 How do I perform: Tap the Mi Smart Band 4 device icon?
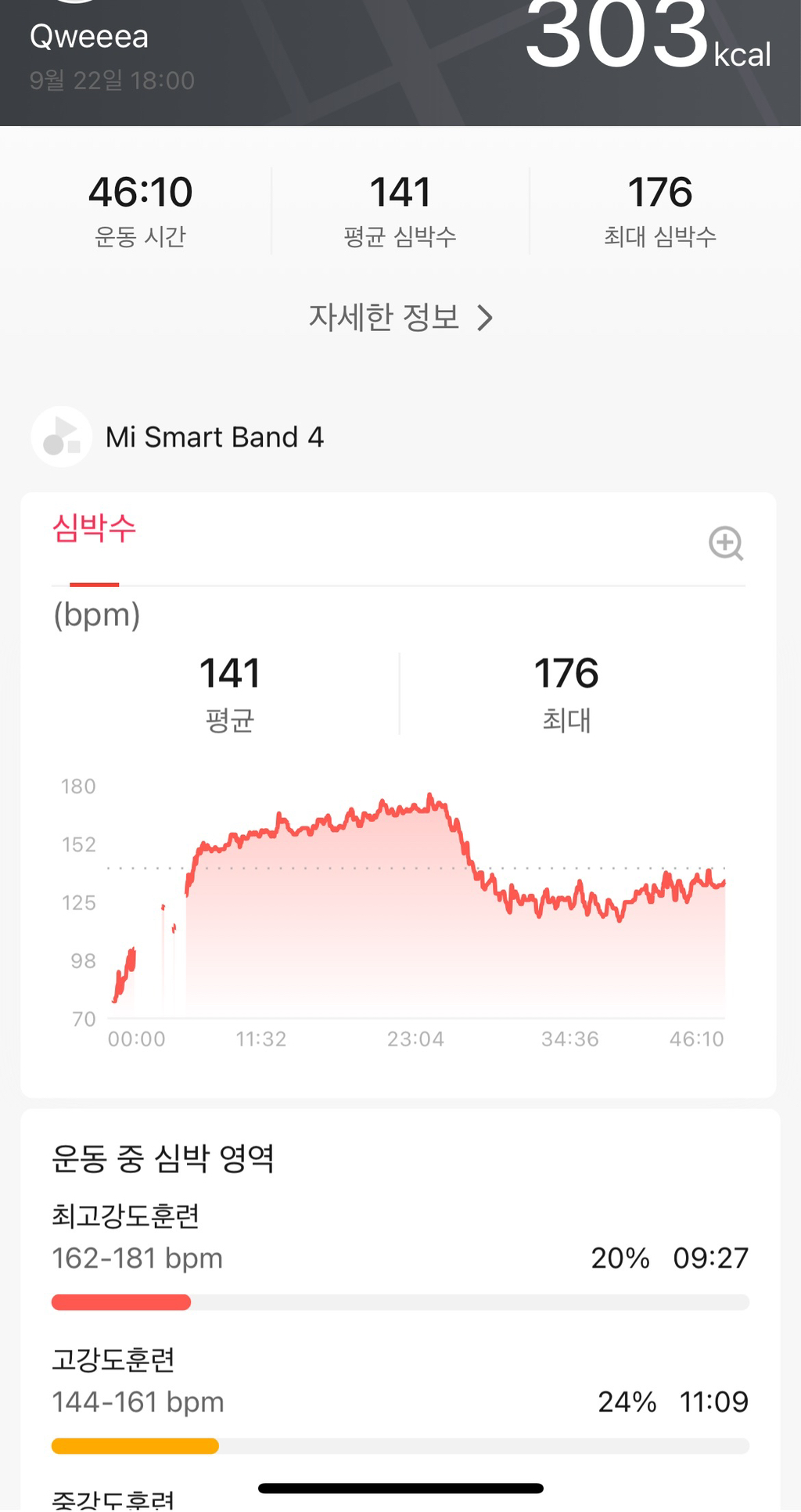click(61, 437)
